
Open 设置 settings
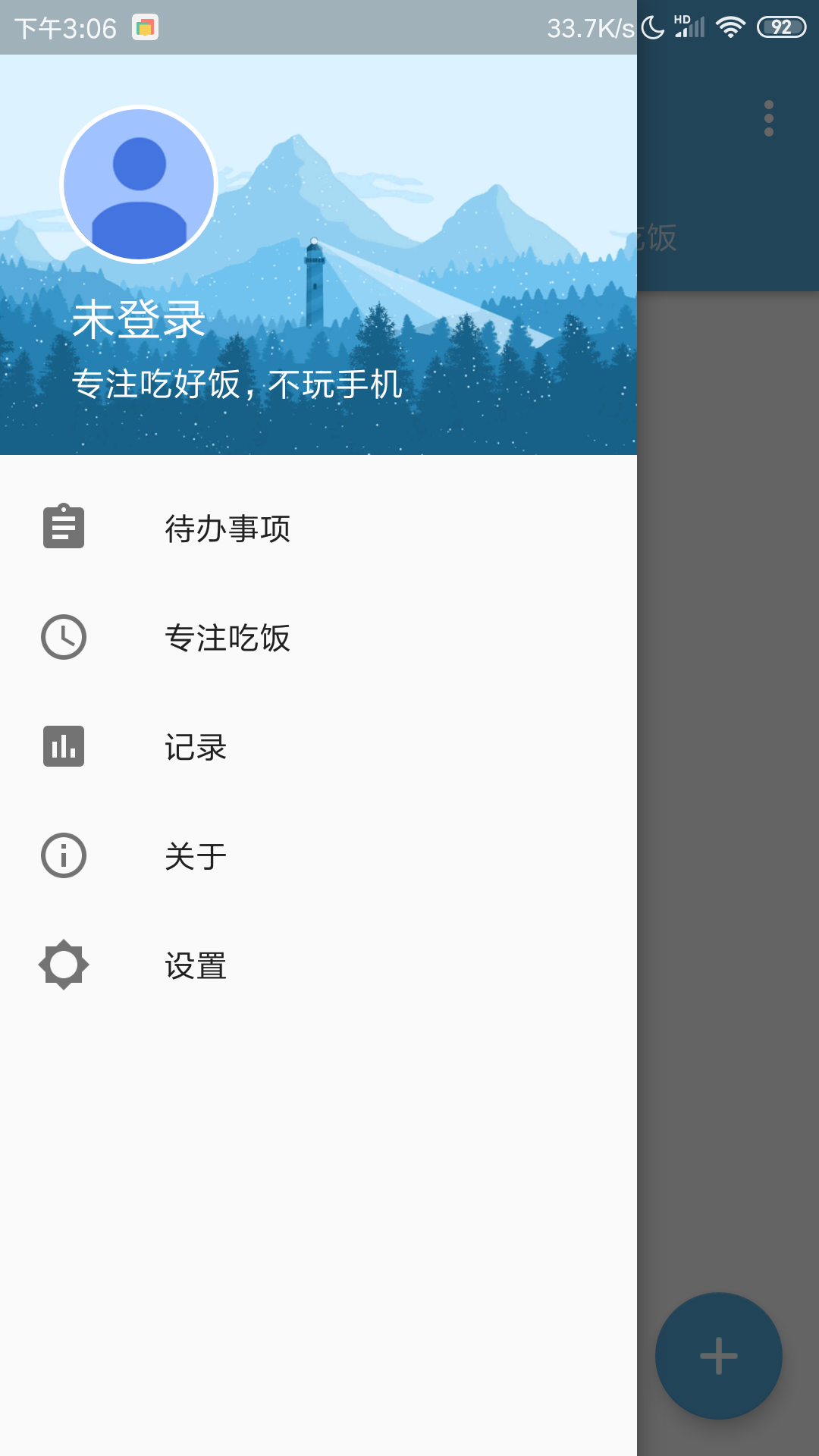coord(196,965)
